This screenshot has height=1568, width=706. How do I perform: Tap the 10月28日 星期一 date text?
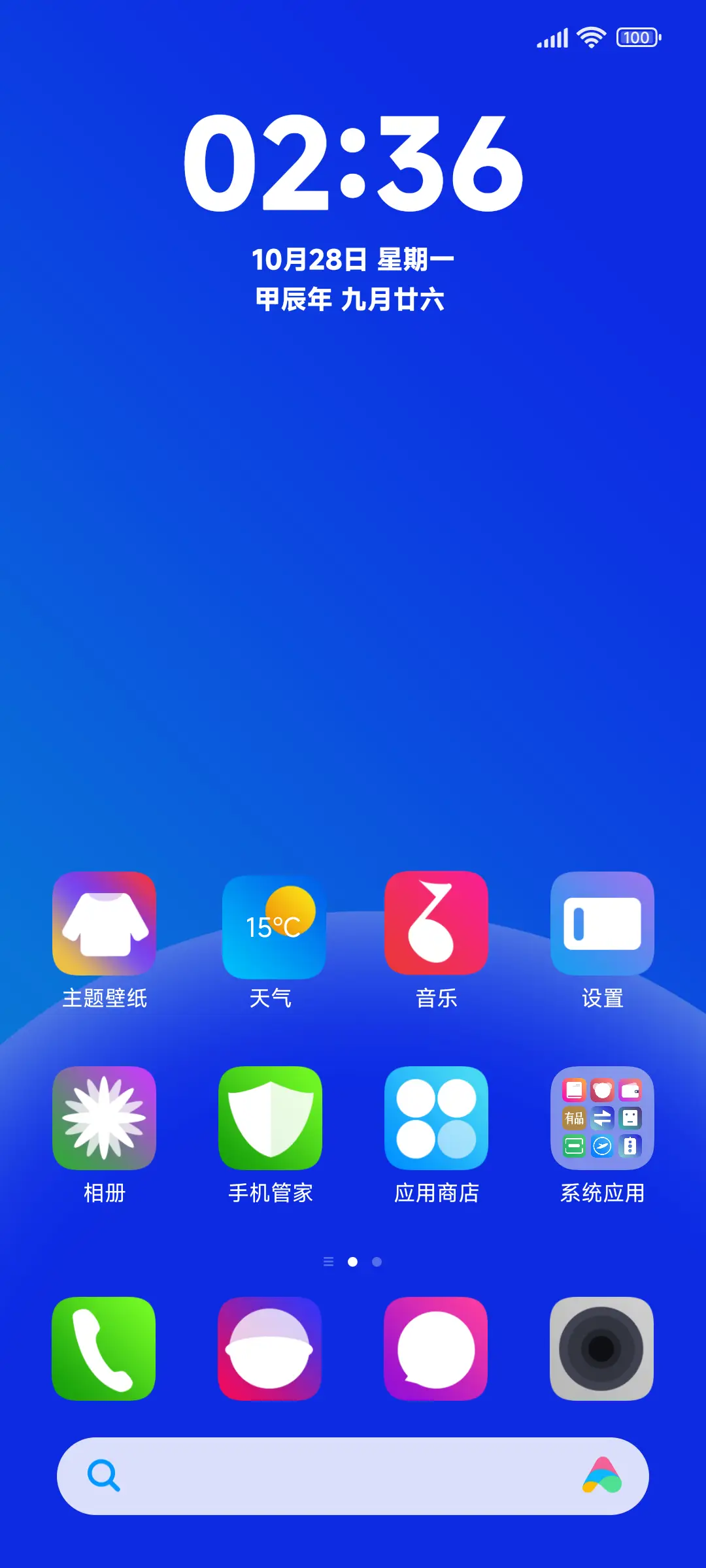tap(353, 258)
